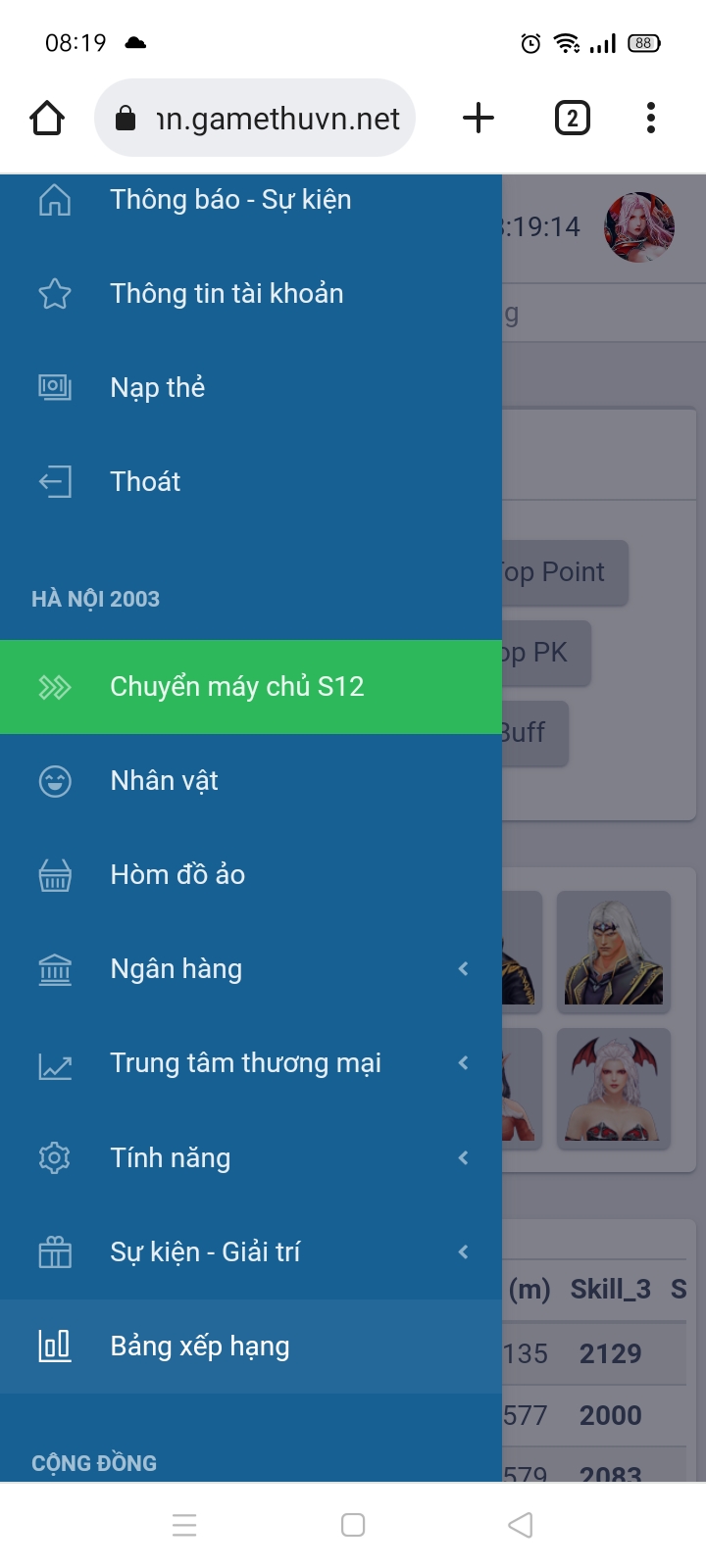The height and width of the screenshot is (1568, 706).
Task: Tap Thoát to log out
Action: pyautogui.click(x=145, y=482)
